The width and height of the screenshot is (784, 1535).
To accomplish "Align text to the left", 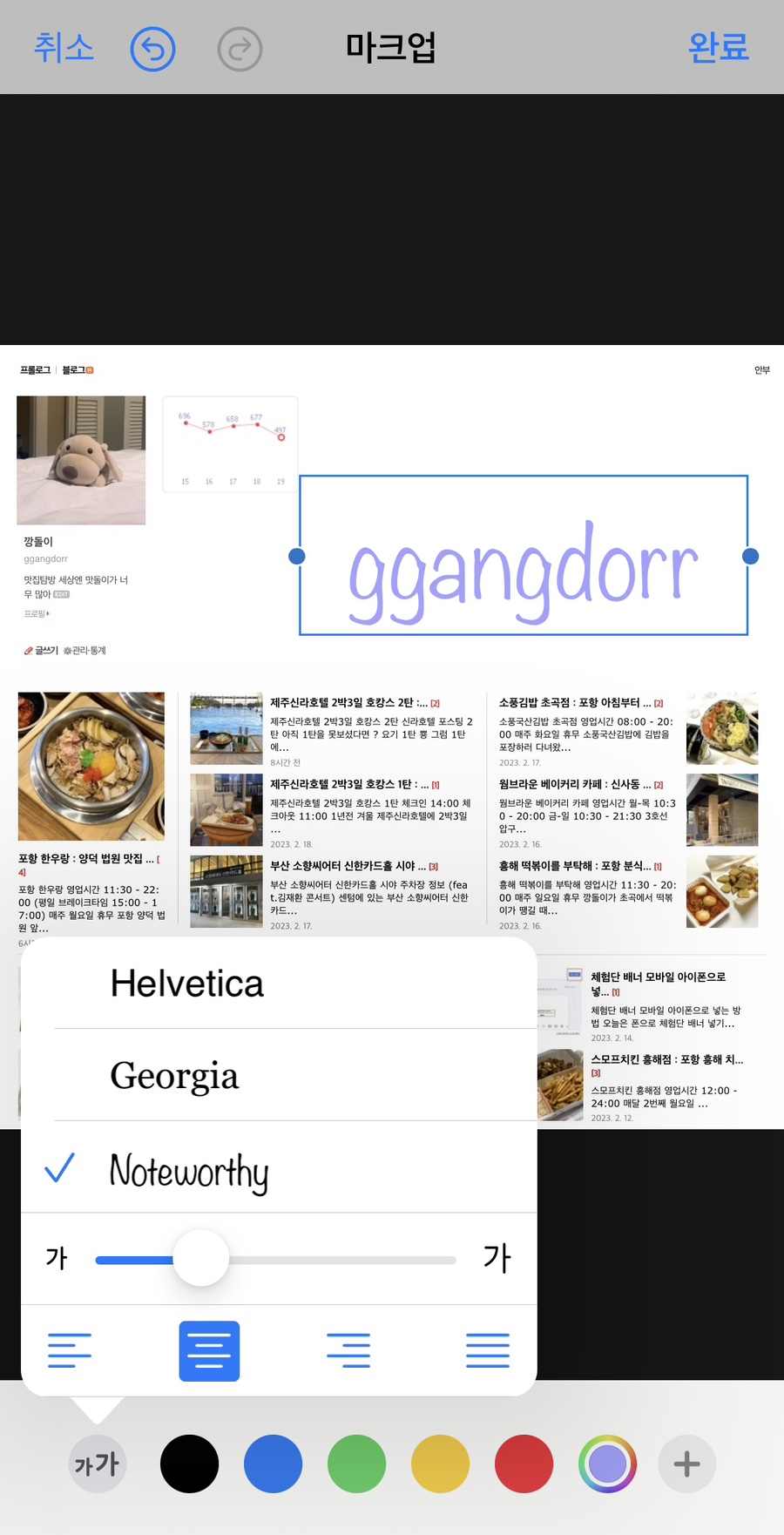I will pos(70,1350).
